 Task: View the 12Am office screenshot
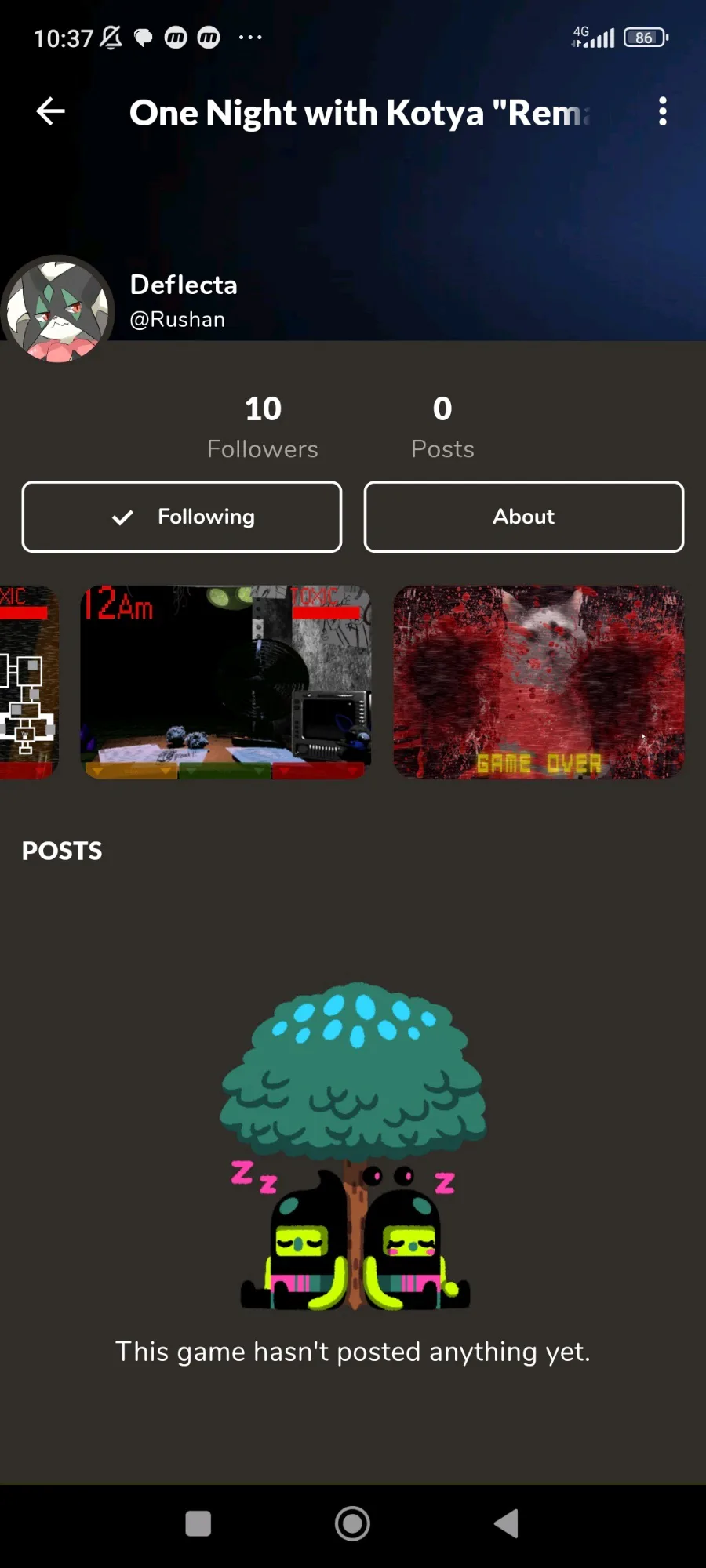pyautogui.click(x=226, y=682)
